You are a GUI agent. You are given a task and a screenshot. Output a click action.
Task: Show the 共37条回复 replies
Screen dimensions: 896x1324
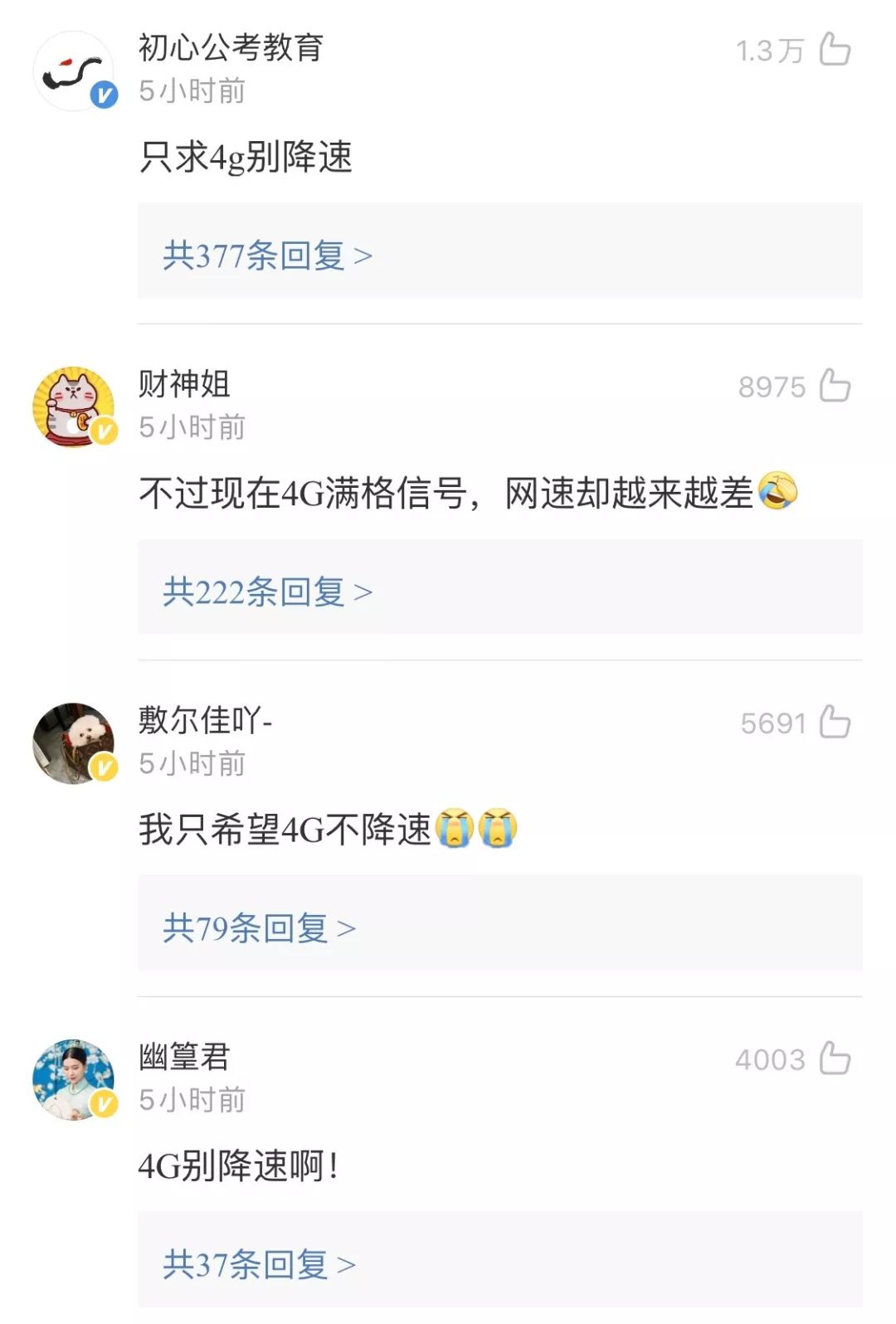[259, 1264]
